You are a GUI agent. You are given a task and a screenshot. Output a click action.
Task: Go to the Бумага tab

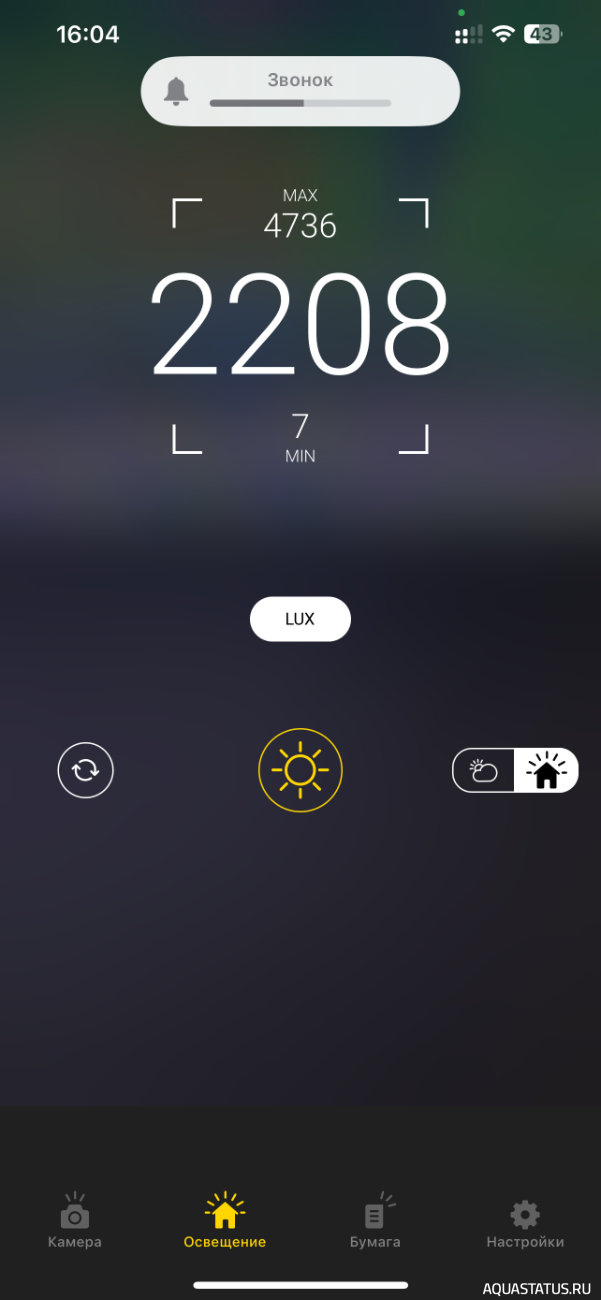pos(375,1221)
